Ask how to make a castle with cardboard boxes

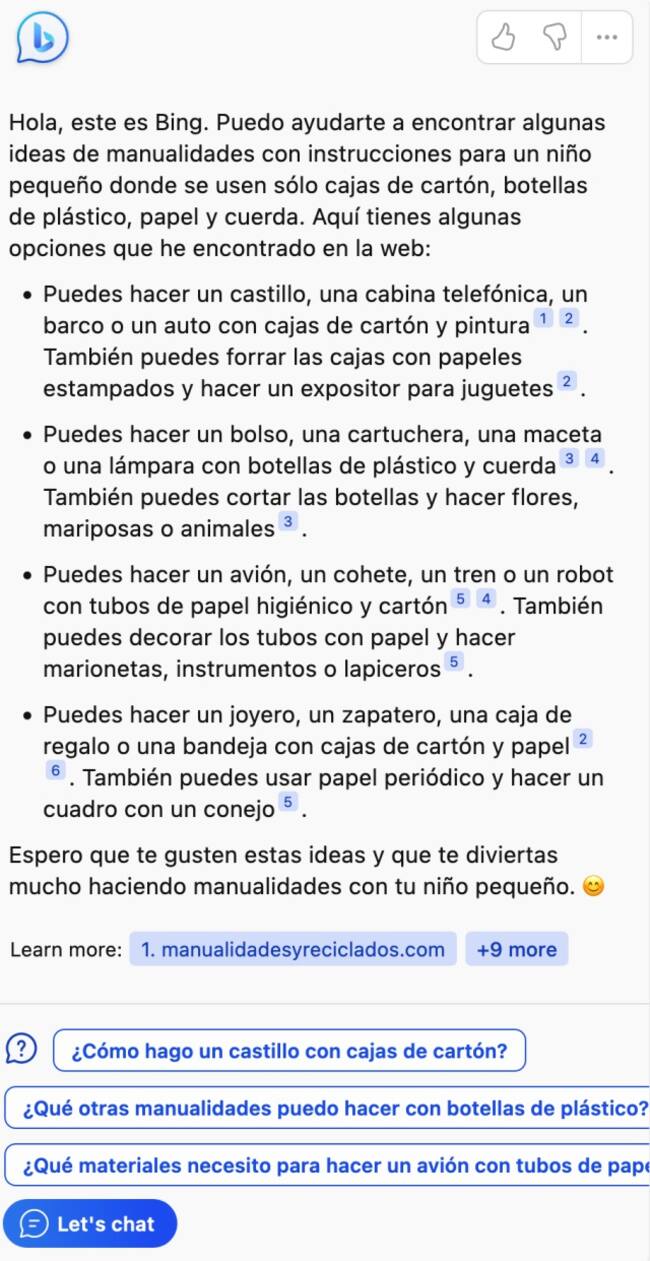pyautogui.click(x=289, y=1050)
